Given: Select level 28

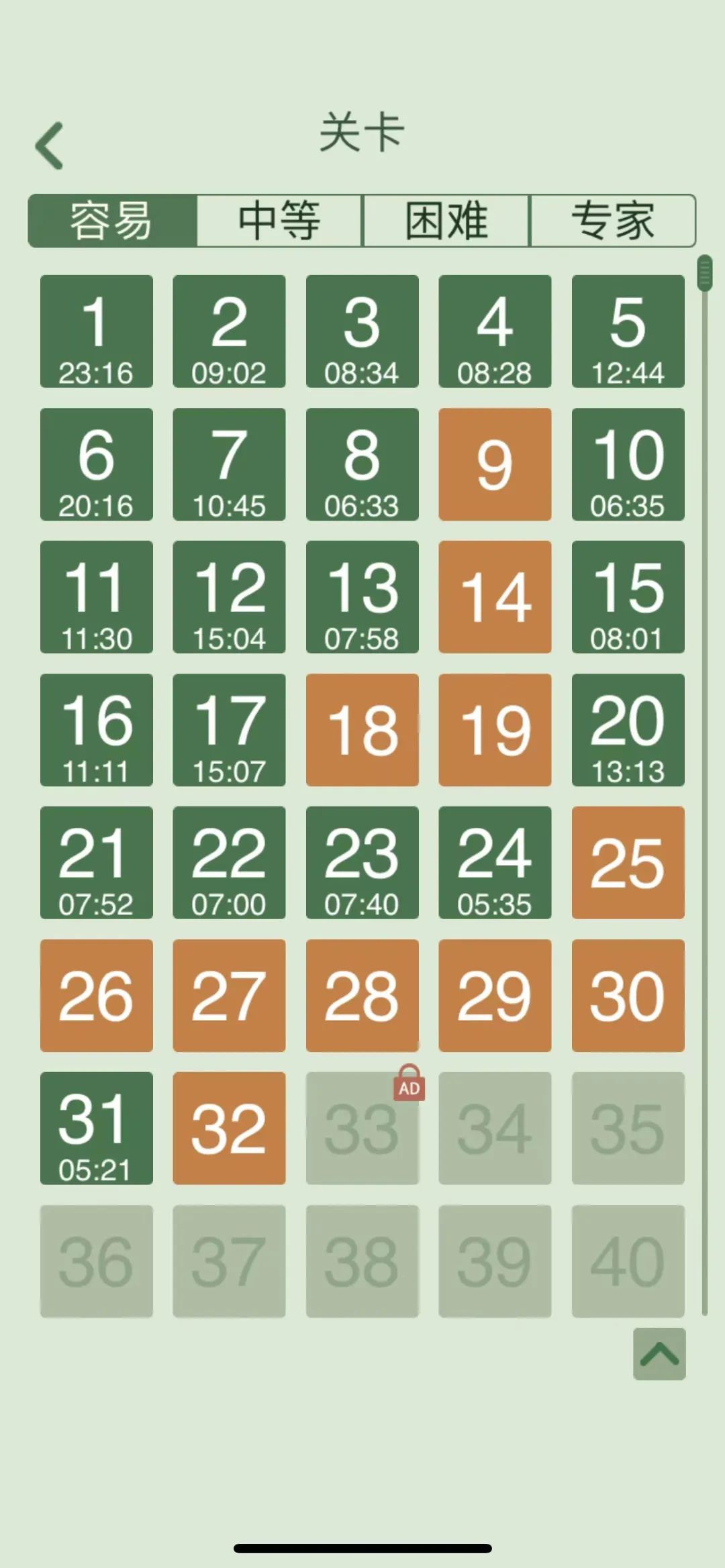Looking at the screenshot, I should pyautogui.click(x=362, y=996).
